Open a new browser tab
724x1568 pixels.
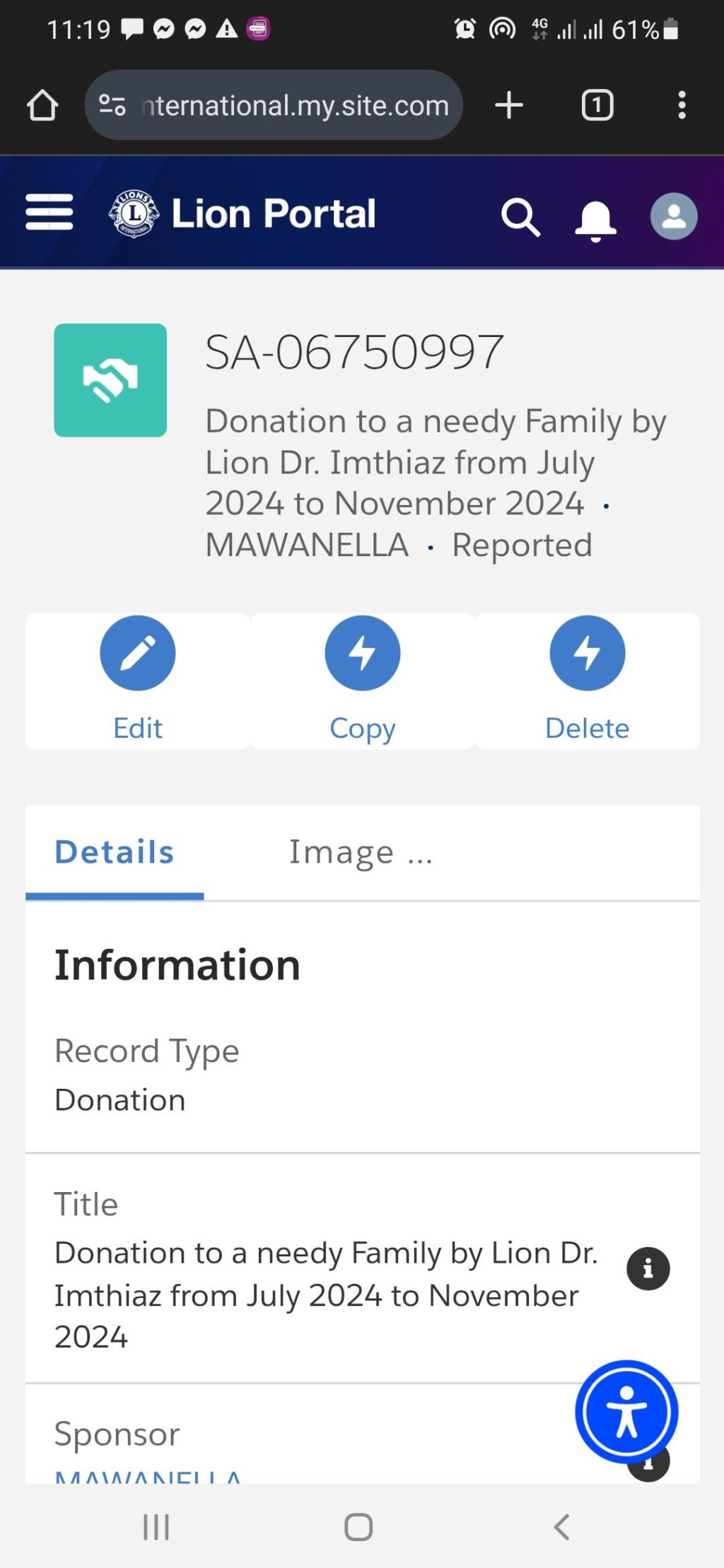click(509, 105)
